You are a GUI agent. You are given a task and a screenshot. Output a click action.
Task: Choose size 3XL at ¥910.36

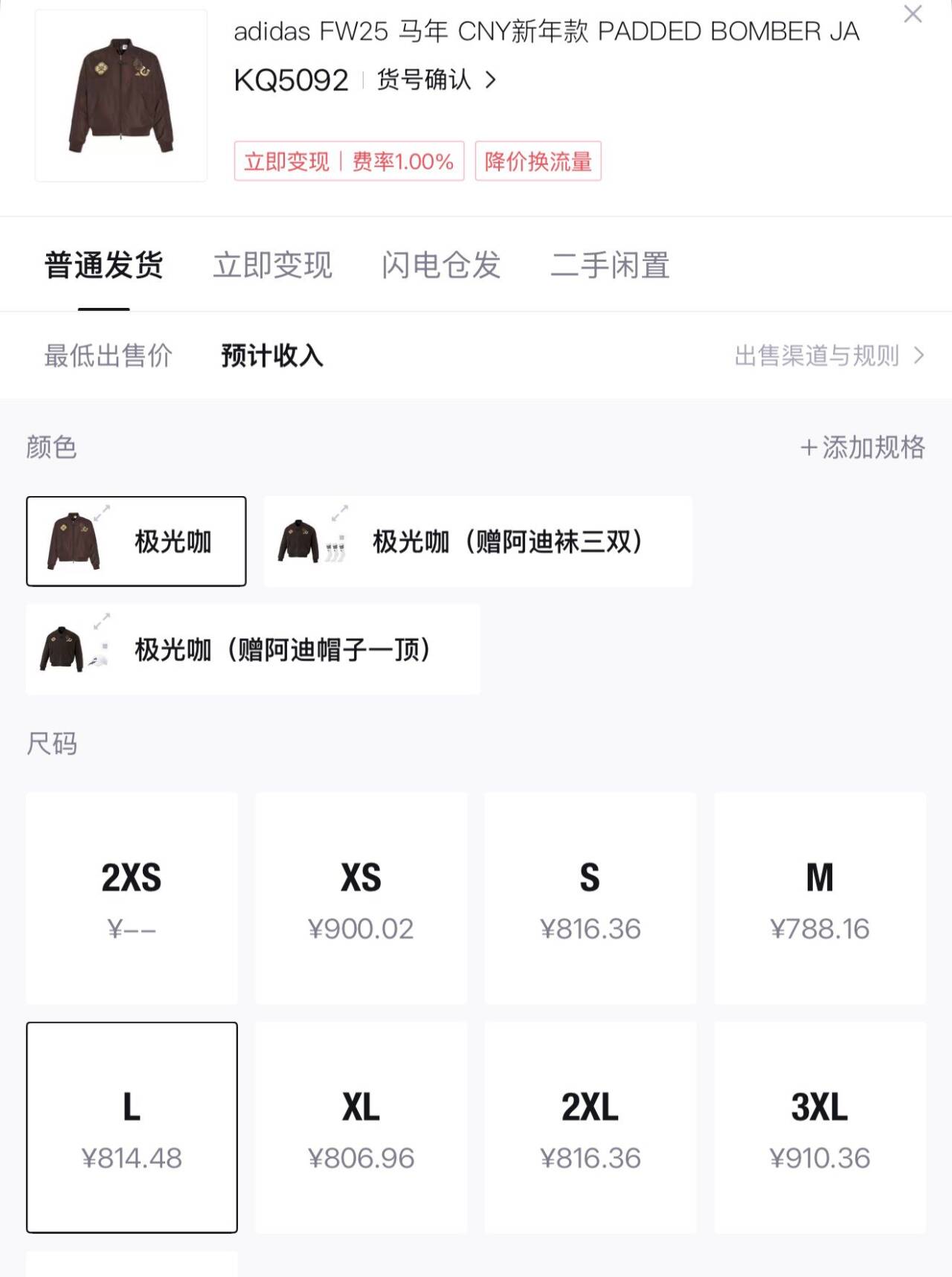click(x=820, y=1127)
